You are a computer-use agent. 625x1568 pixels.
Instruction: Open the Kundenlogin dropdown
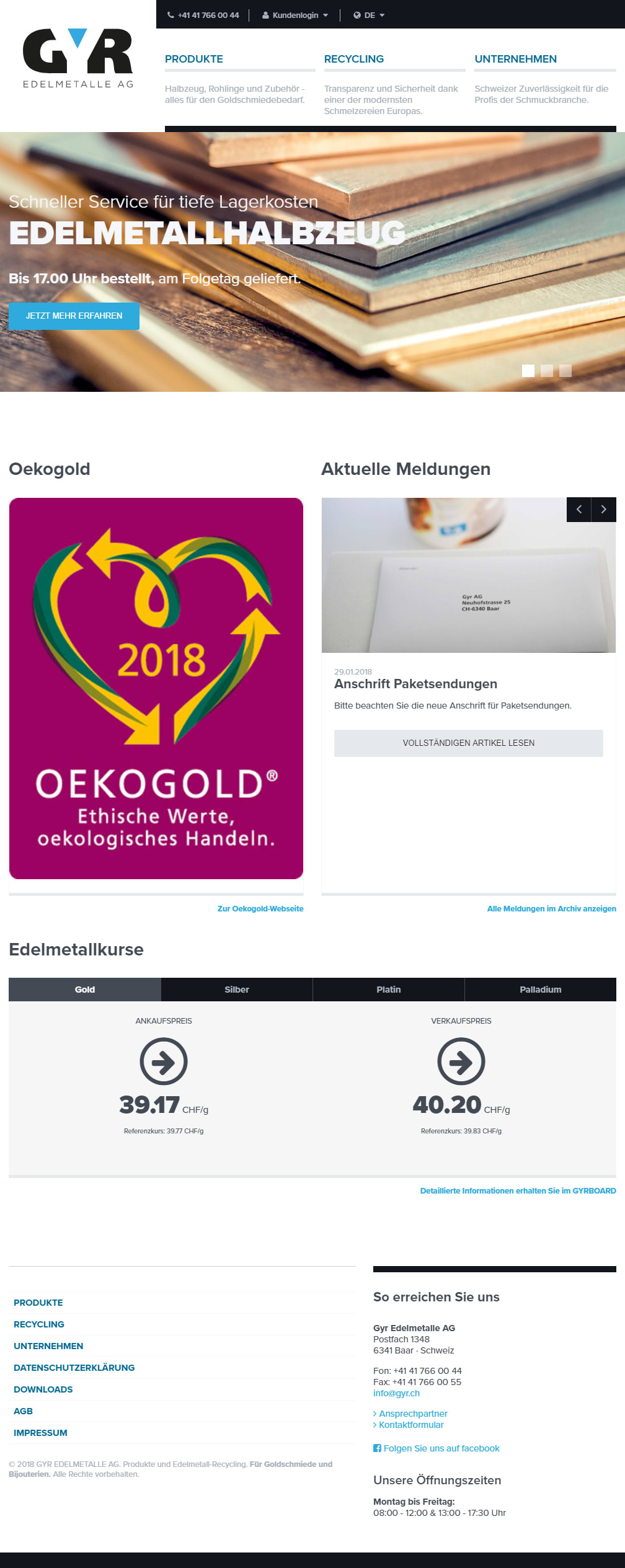pyautogui.click(x=295, y=16)
